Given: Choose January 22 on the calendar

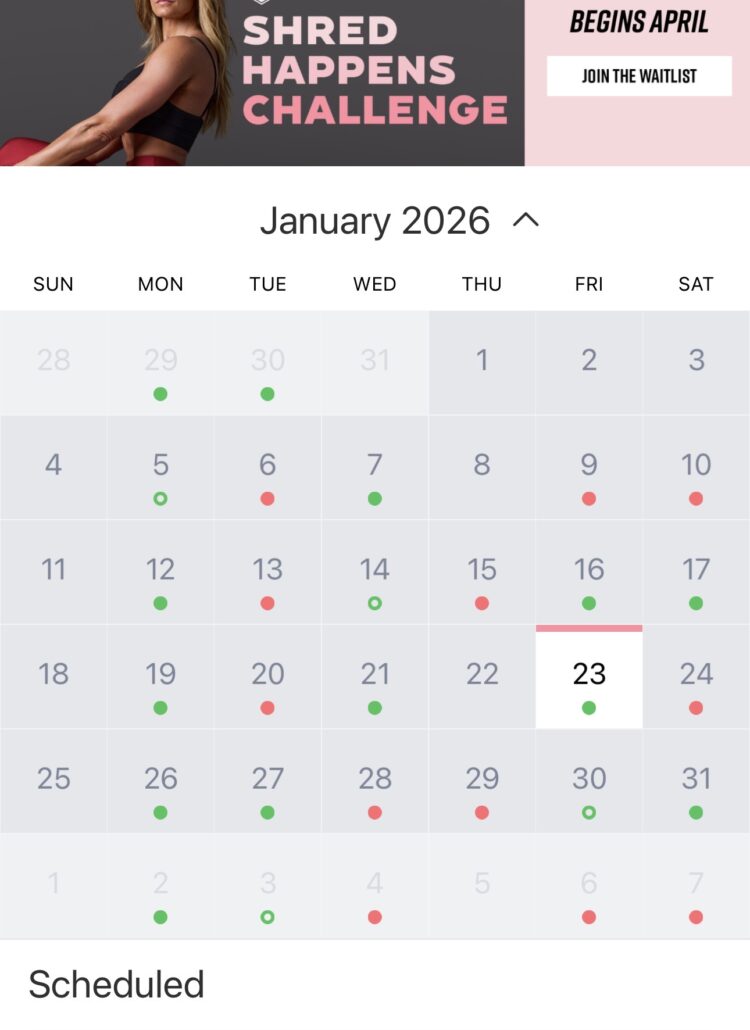Looking at the screenshot, I should [482, 677].
